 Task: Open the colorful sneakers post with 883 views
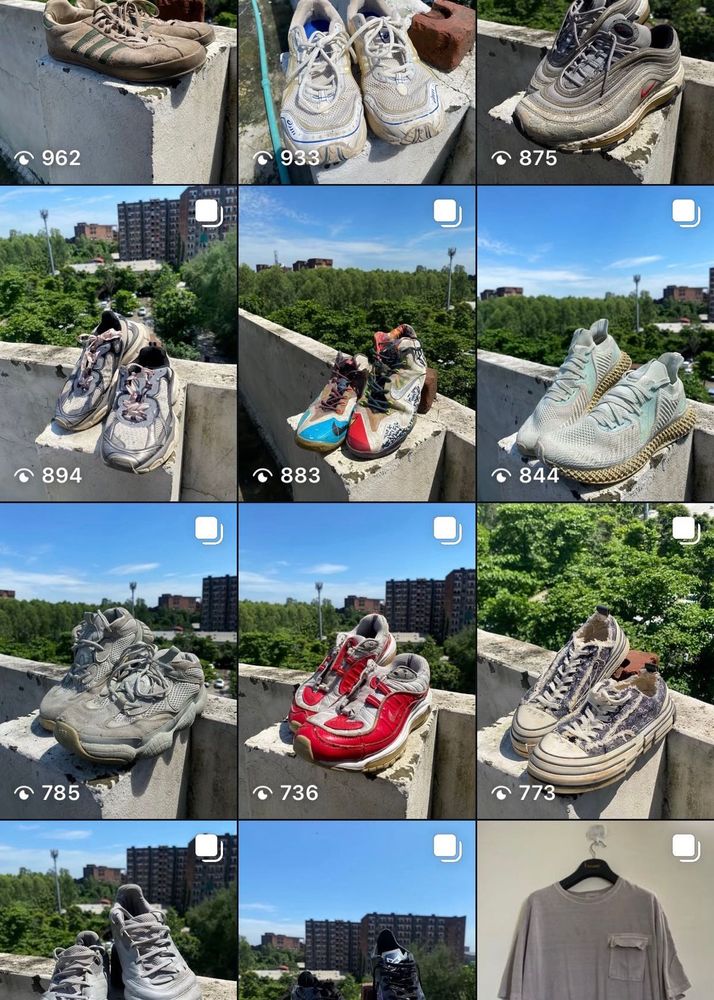coord(357,343)
